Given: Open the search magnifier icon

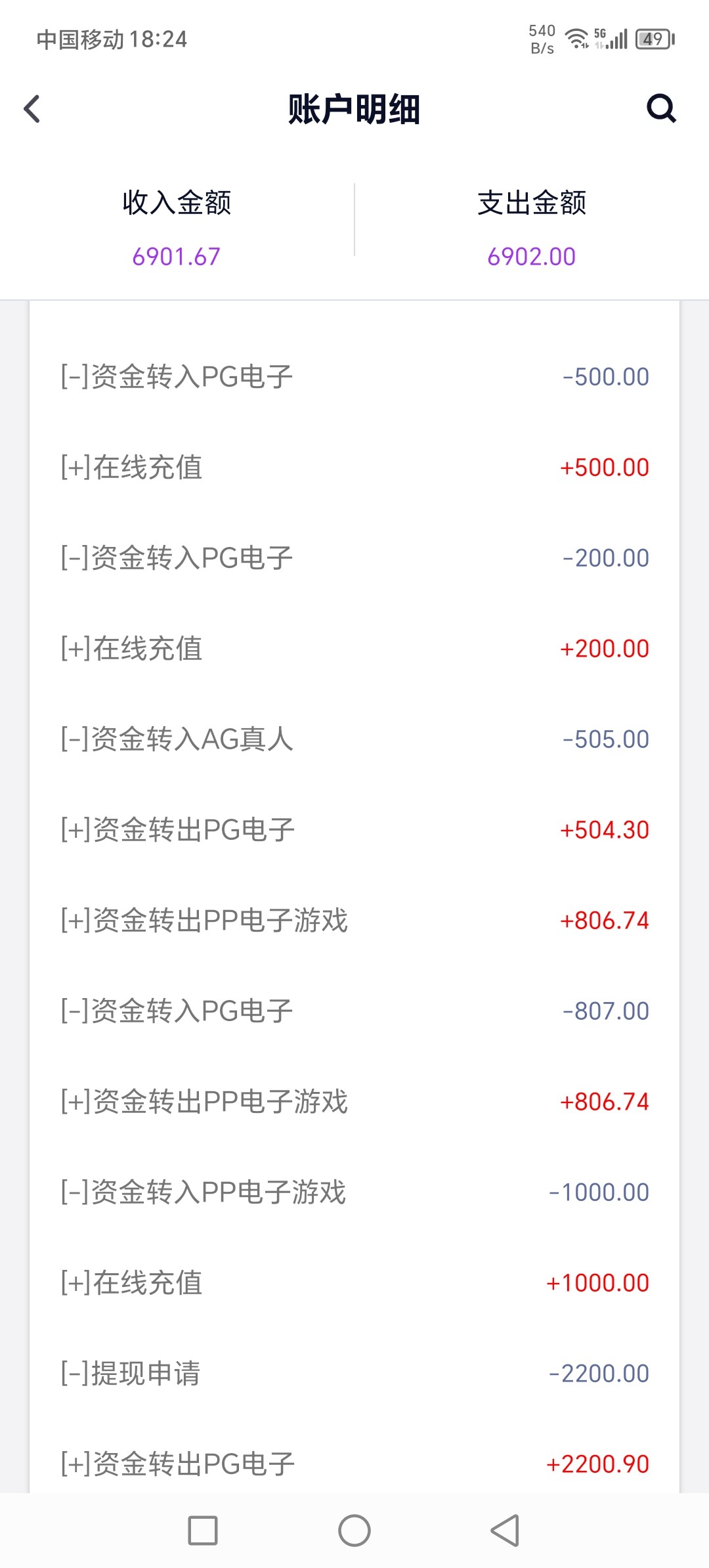Looking at the screenshot, I should [661, 108].
